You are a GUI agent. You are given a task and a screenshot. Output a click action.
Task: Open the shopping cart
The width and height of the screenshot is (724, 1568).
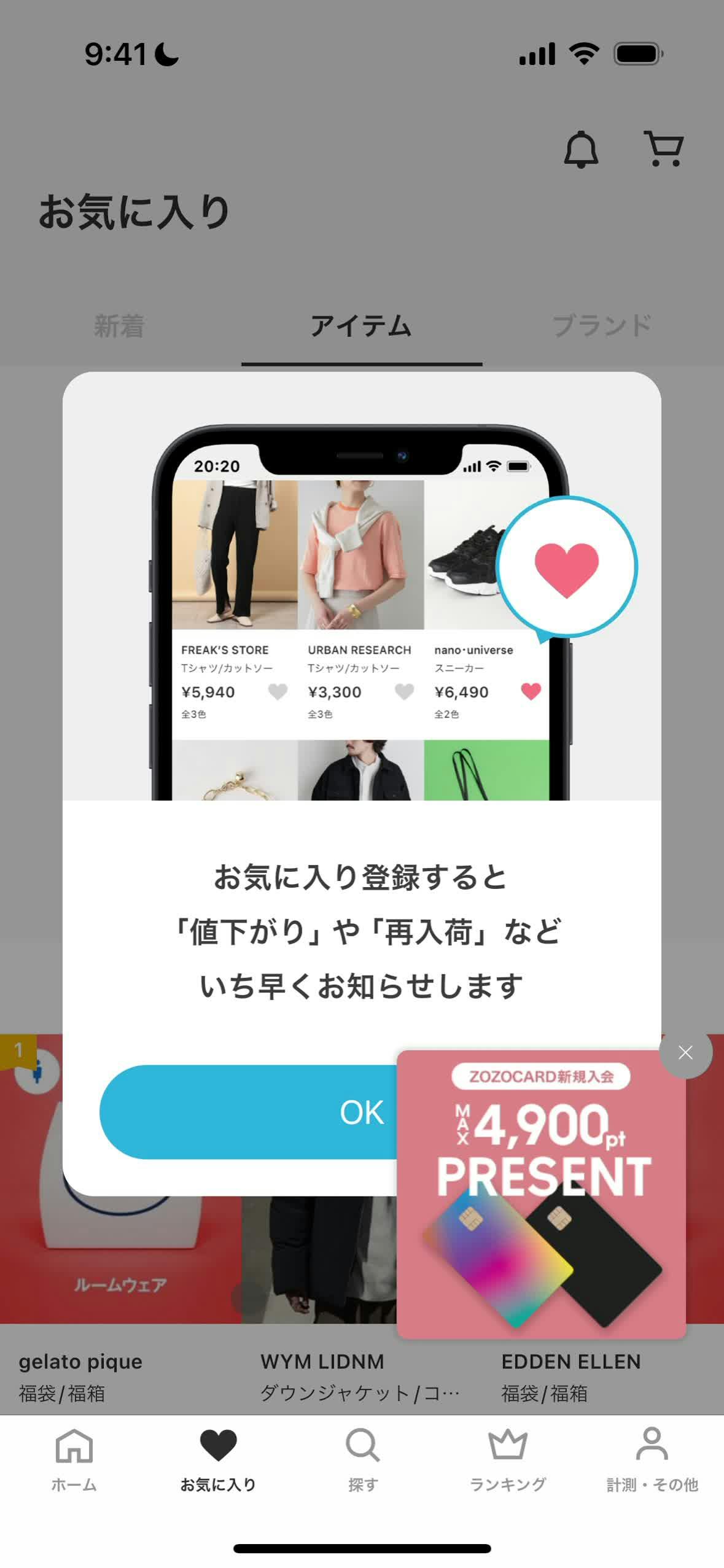(x=663, y=149)
